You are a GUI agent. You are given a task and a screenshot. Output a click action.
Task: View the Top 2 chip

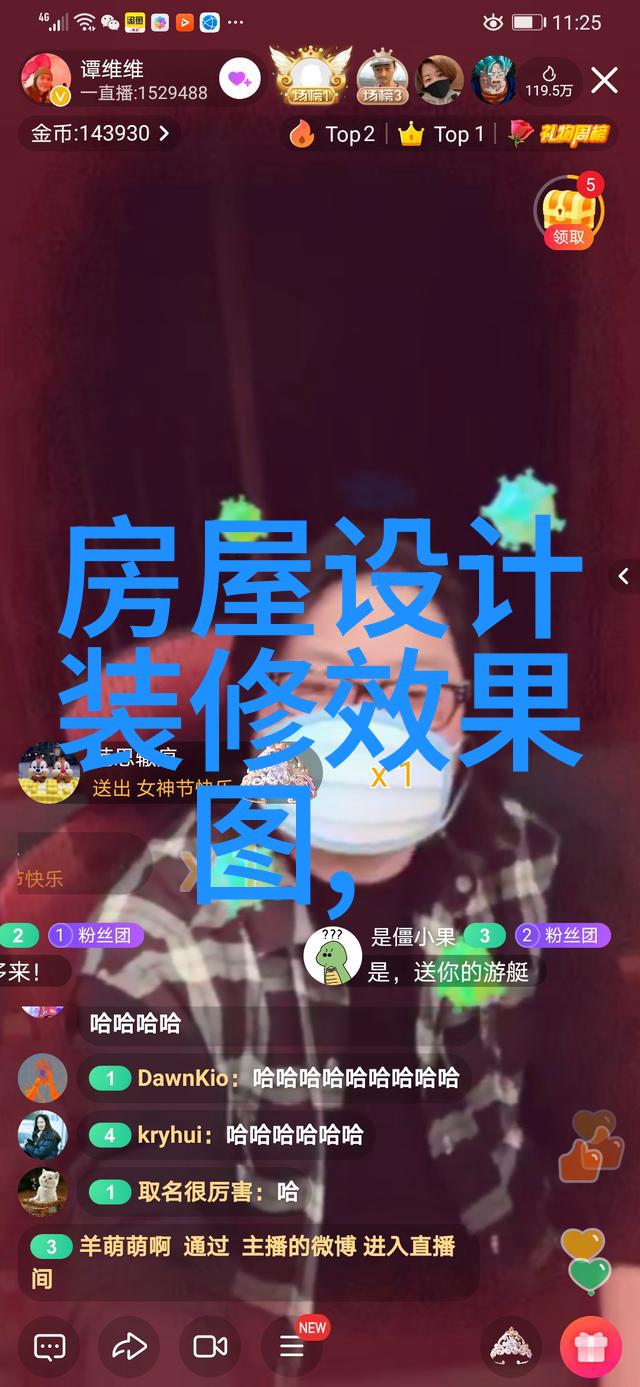(x=333, y=134)
